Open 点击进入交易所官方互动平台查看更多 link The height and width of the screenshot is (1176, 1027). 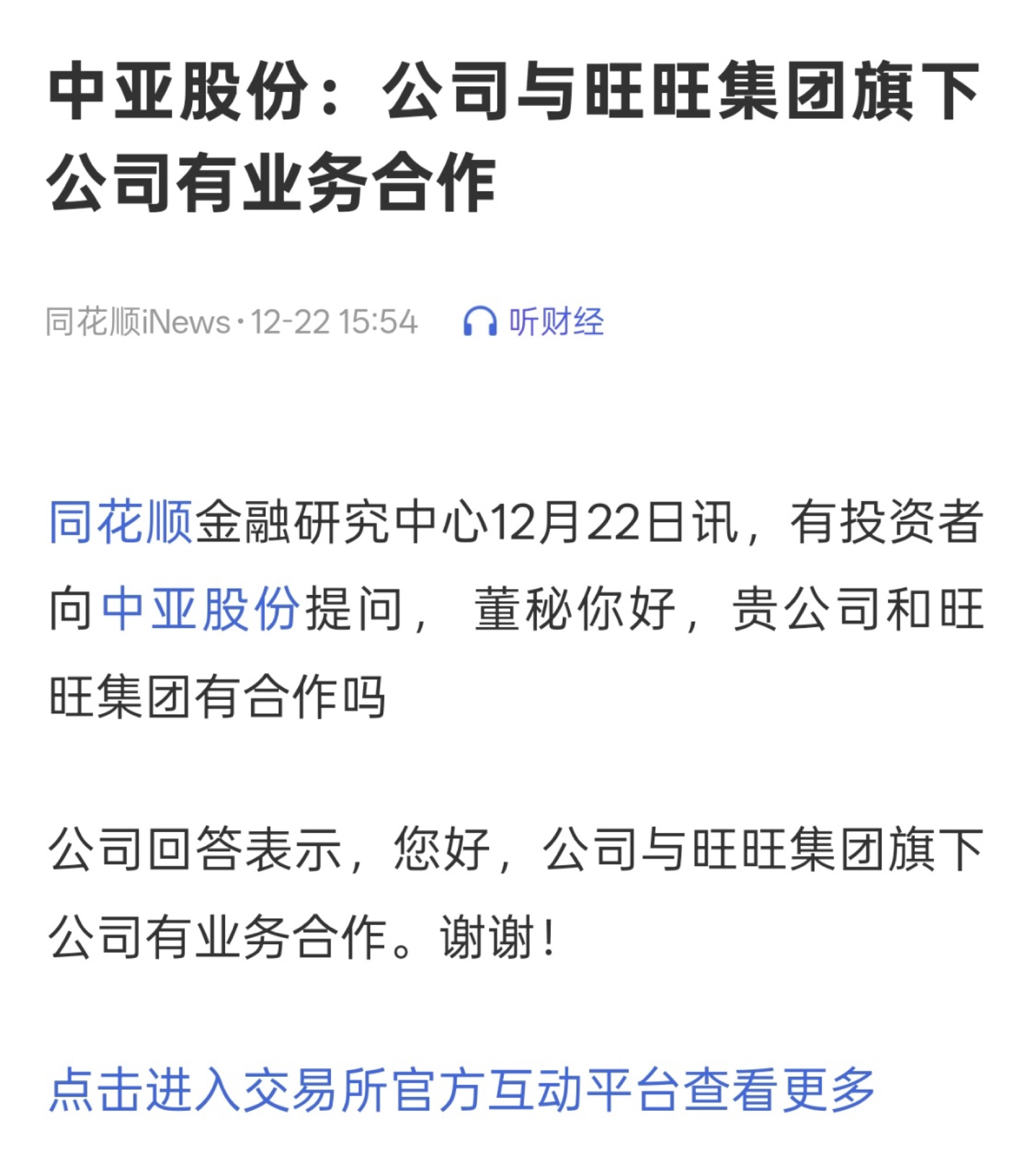point(462,1091)
